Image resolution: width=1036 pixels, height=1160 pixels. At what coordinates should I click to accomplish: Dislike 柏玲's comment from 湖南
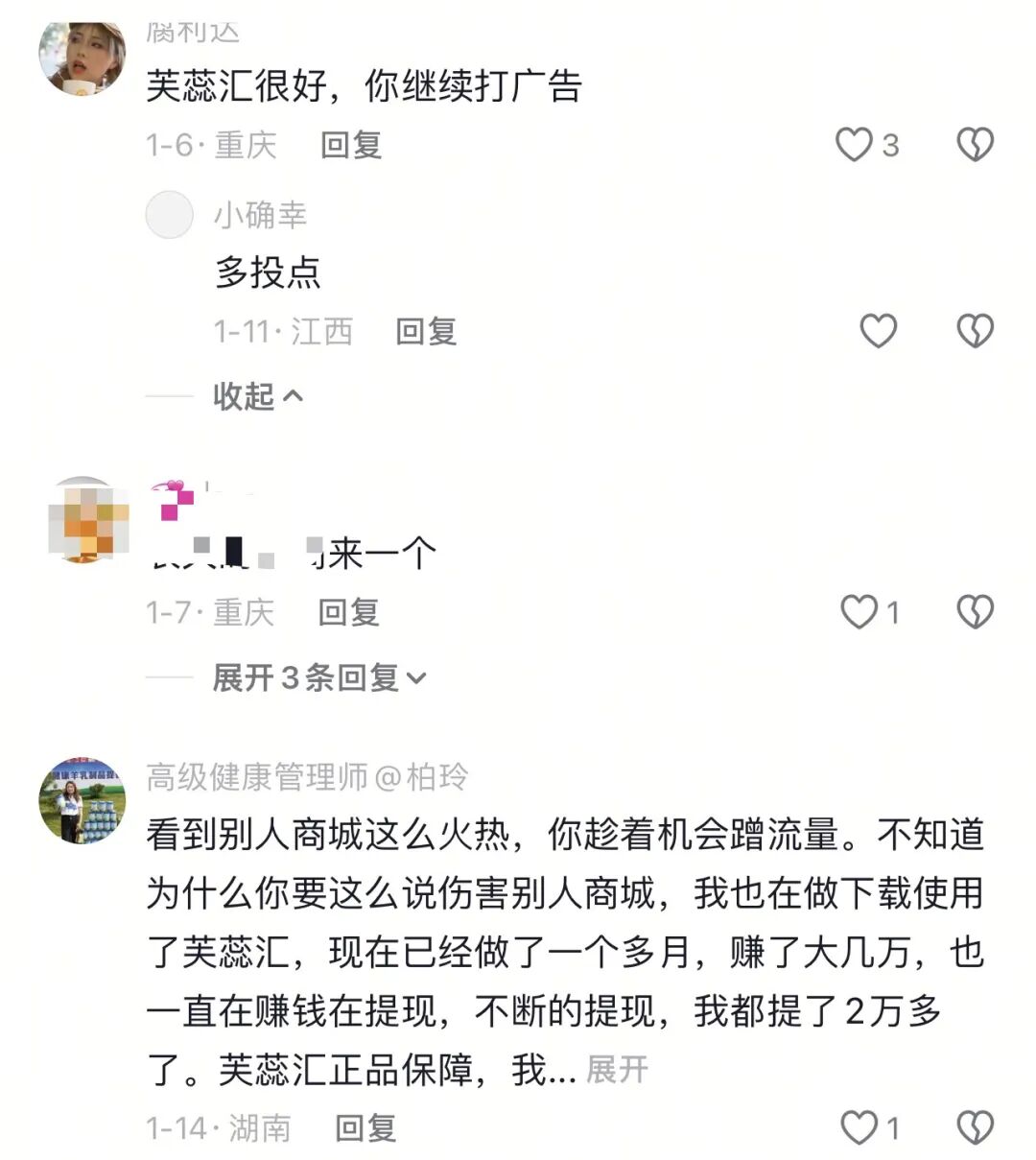click(x=975, y=1127)
